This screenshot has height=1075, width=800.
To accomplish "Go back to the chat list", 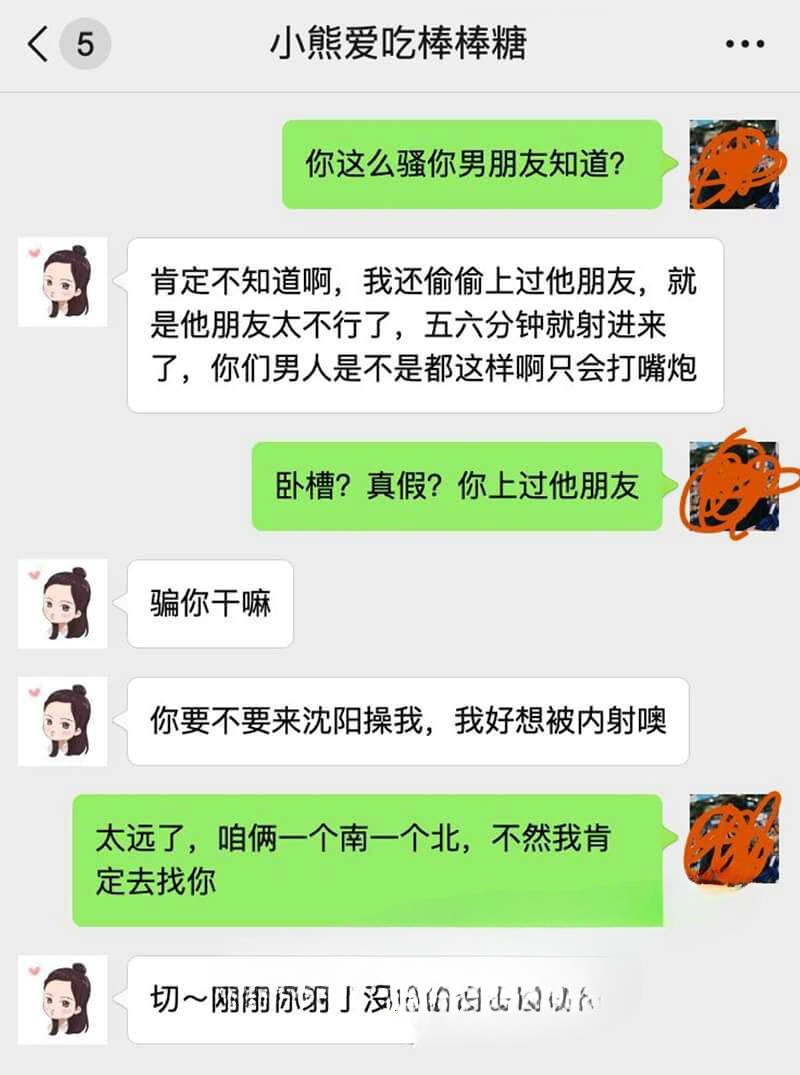I will point(38,45).
